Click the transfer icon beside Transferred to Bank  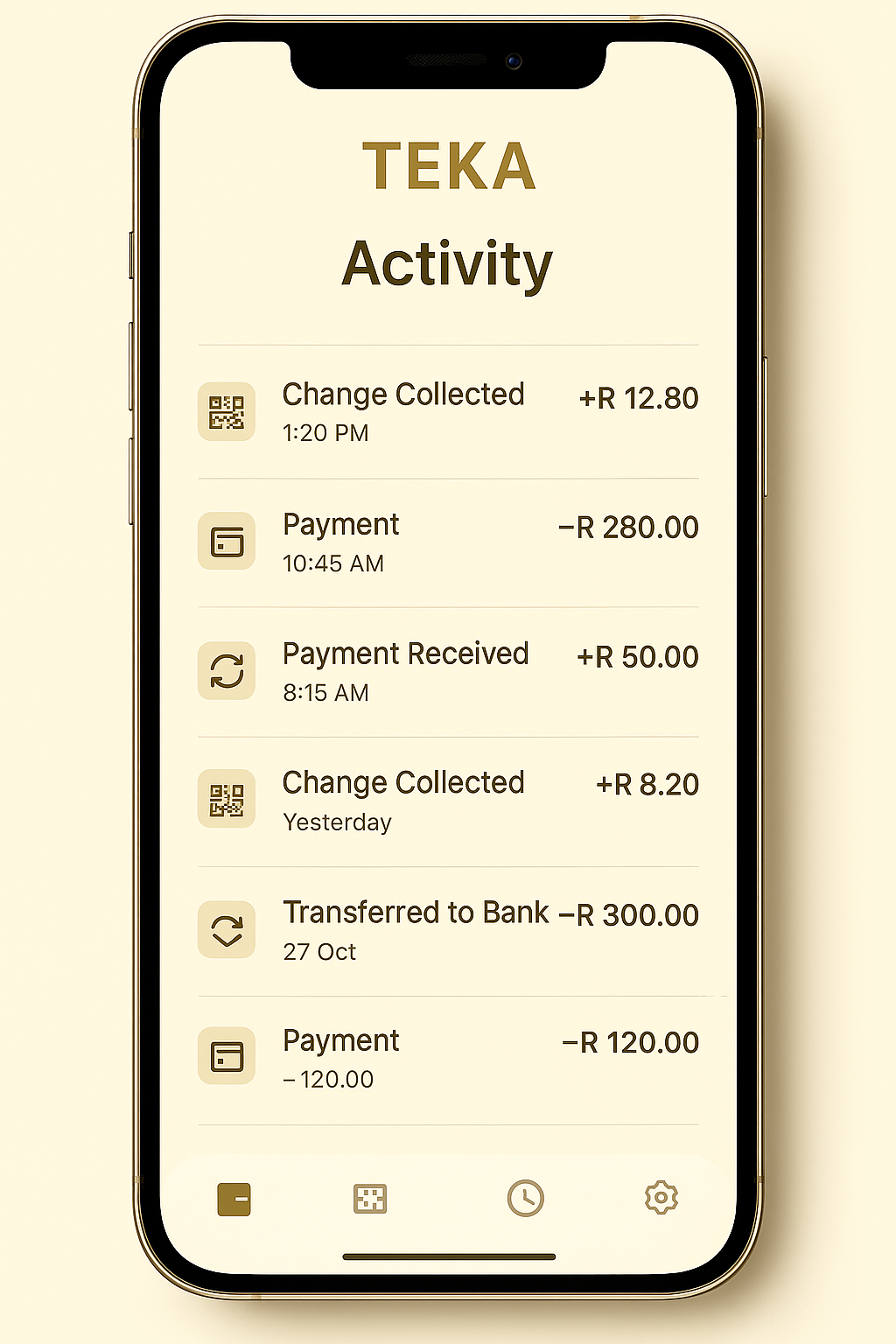[x=227, y=929]
